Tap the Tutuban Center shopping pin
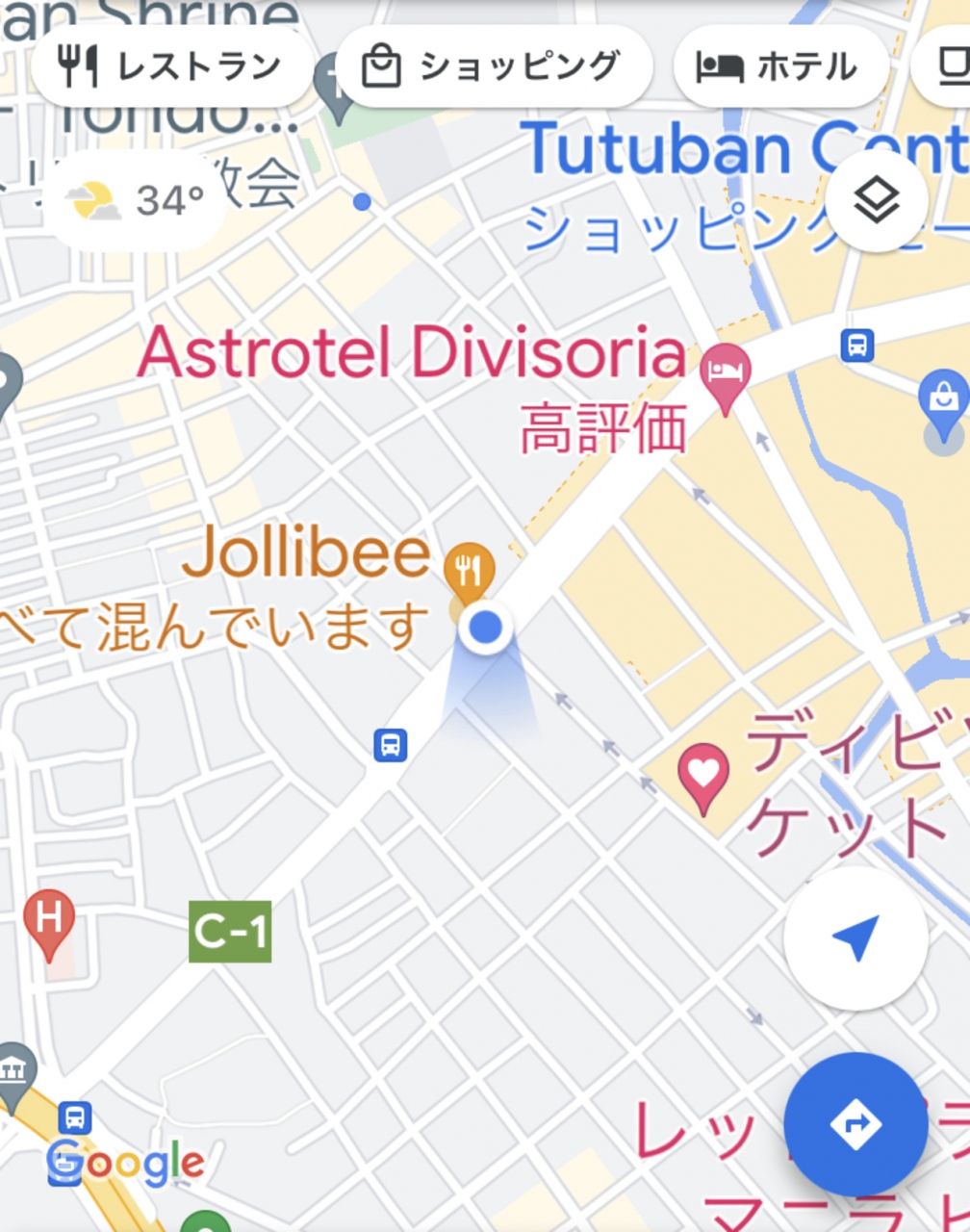The height and width of the screenshot is (1232, 970). 943,399
